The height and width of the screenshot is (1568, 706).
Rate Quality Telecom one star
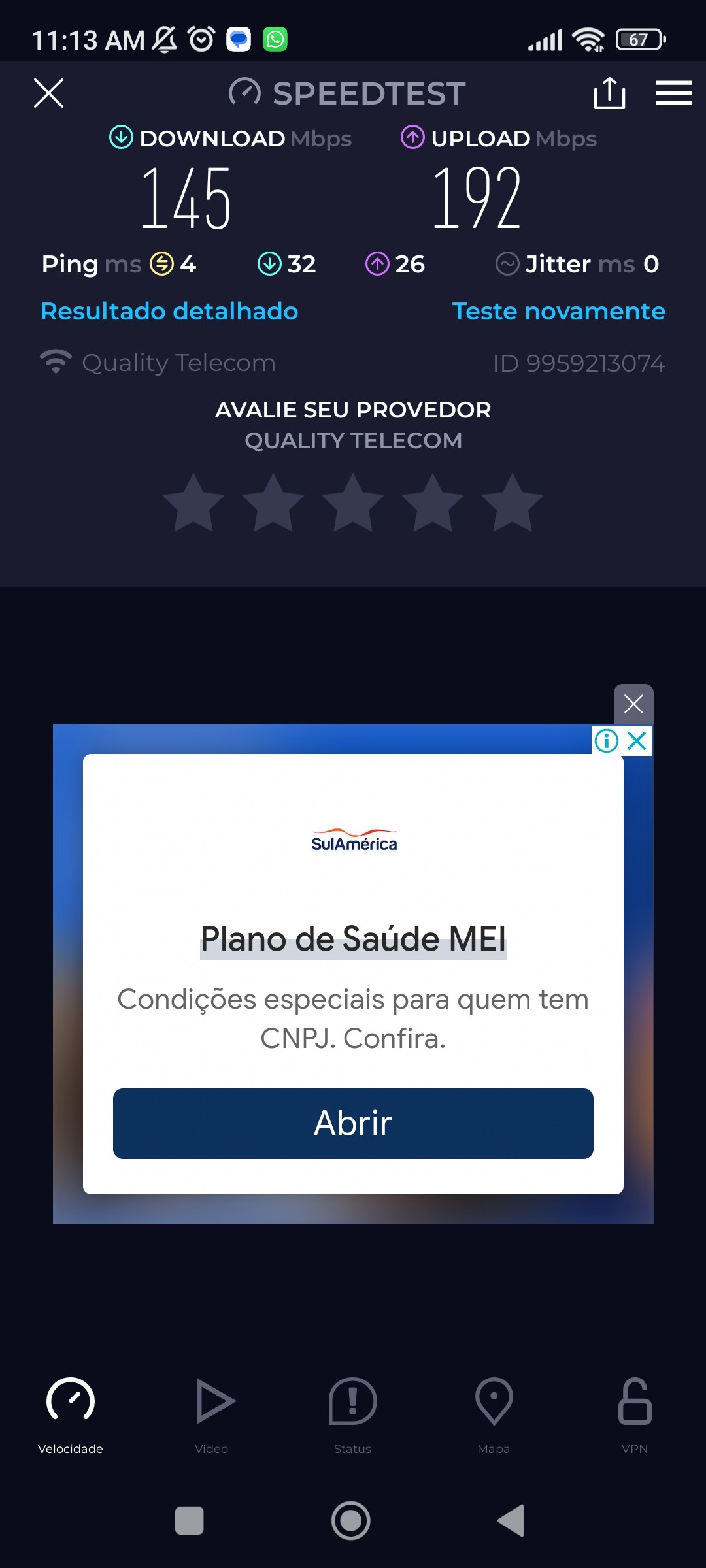click(x=193, y=503)
